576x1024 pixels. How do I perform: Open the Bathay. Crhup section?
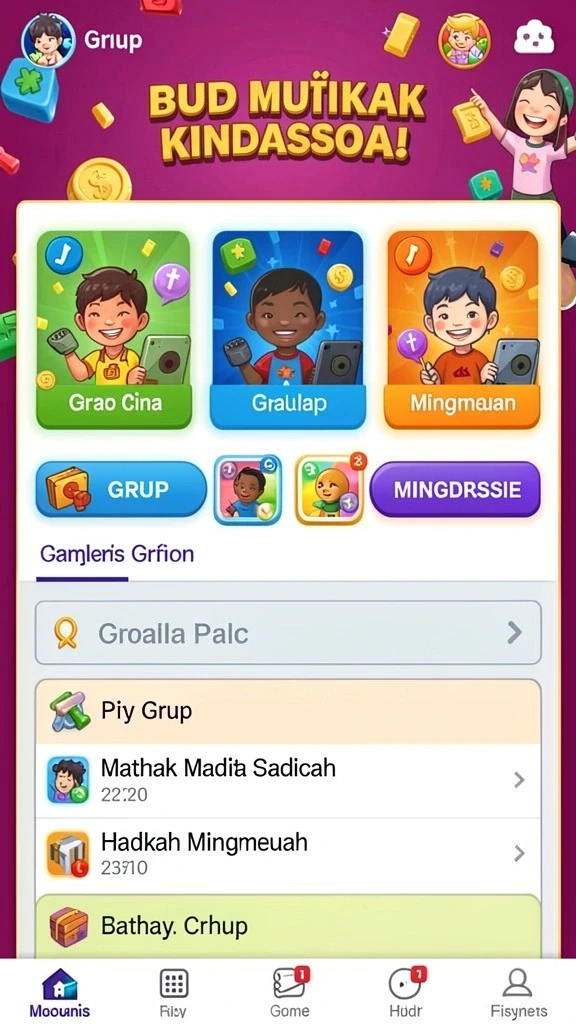click(288, 926)
